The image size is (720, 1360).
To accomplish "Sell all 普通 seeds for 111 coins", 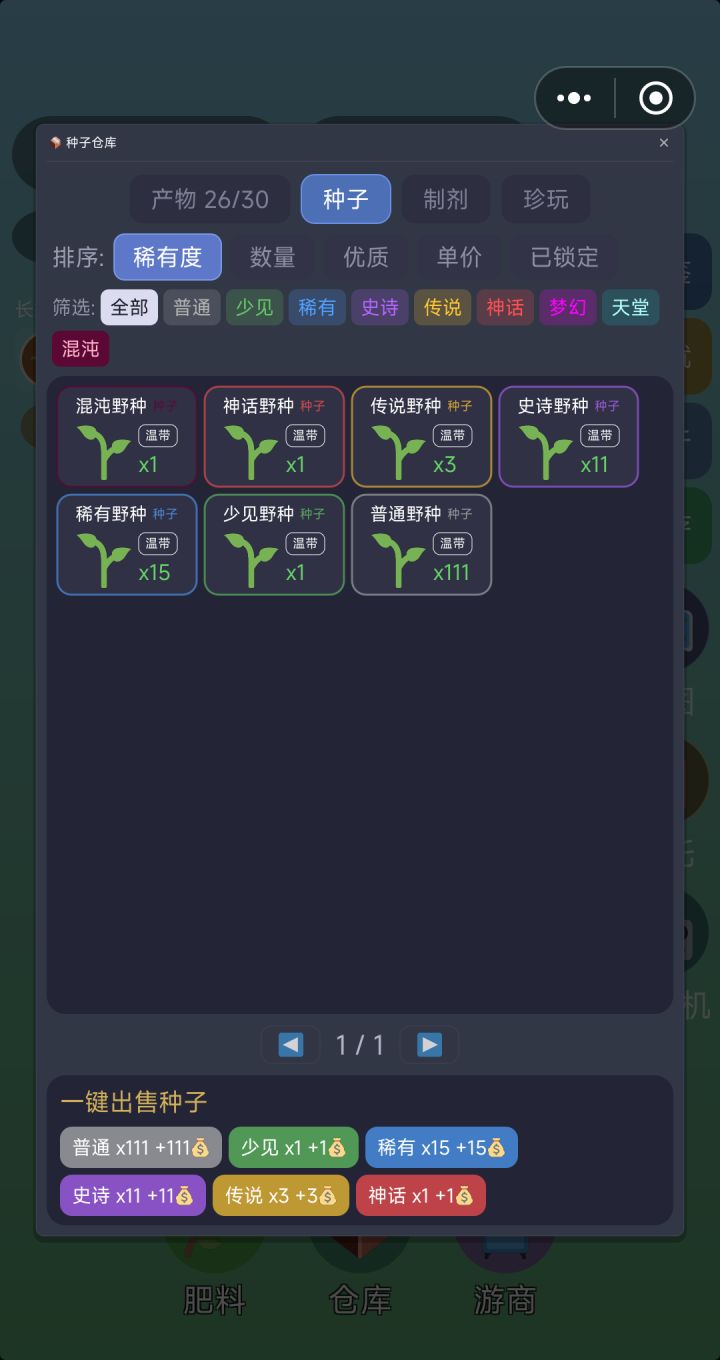I will 140,1147.
